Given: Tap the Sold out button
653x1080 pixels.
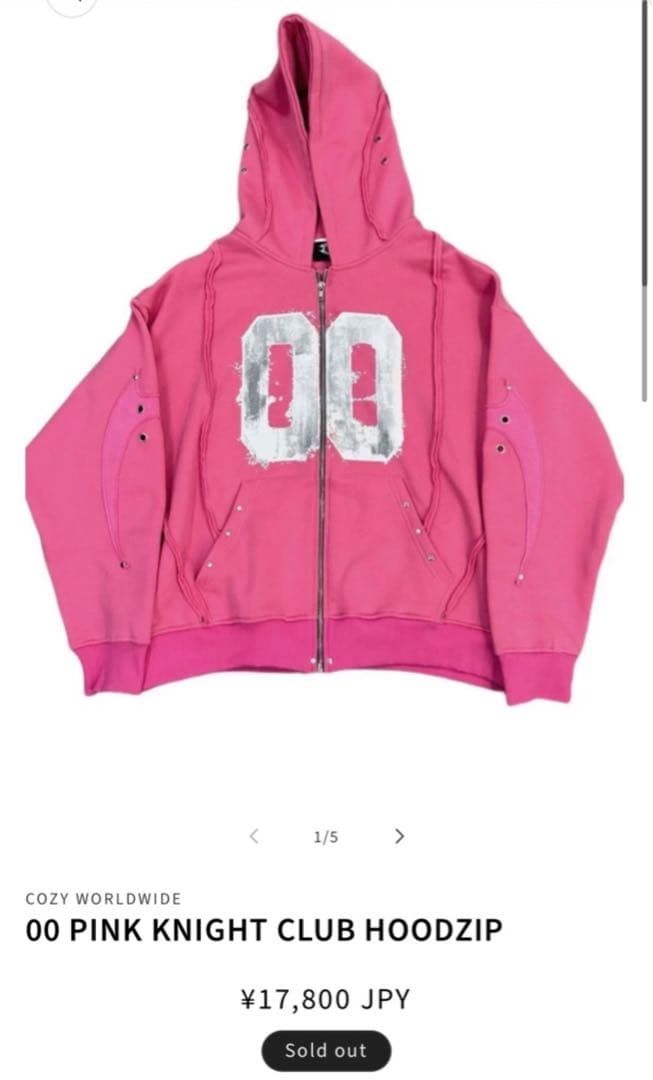Looking at the screenshot, I should pyautogui.click(x=326, y=1050).
